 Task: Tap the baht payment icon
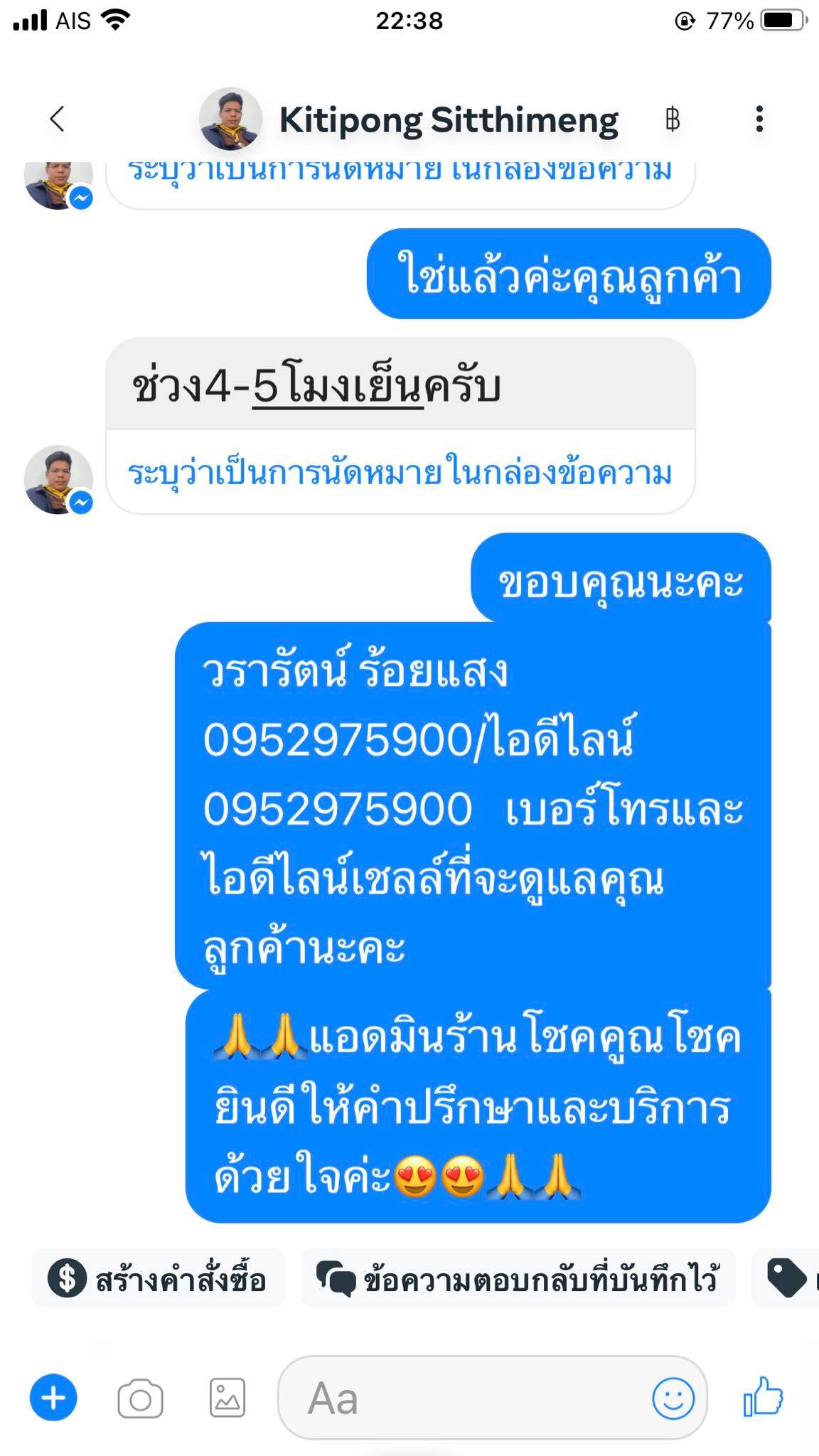click(x=672, y=119)
